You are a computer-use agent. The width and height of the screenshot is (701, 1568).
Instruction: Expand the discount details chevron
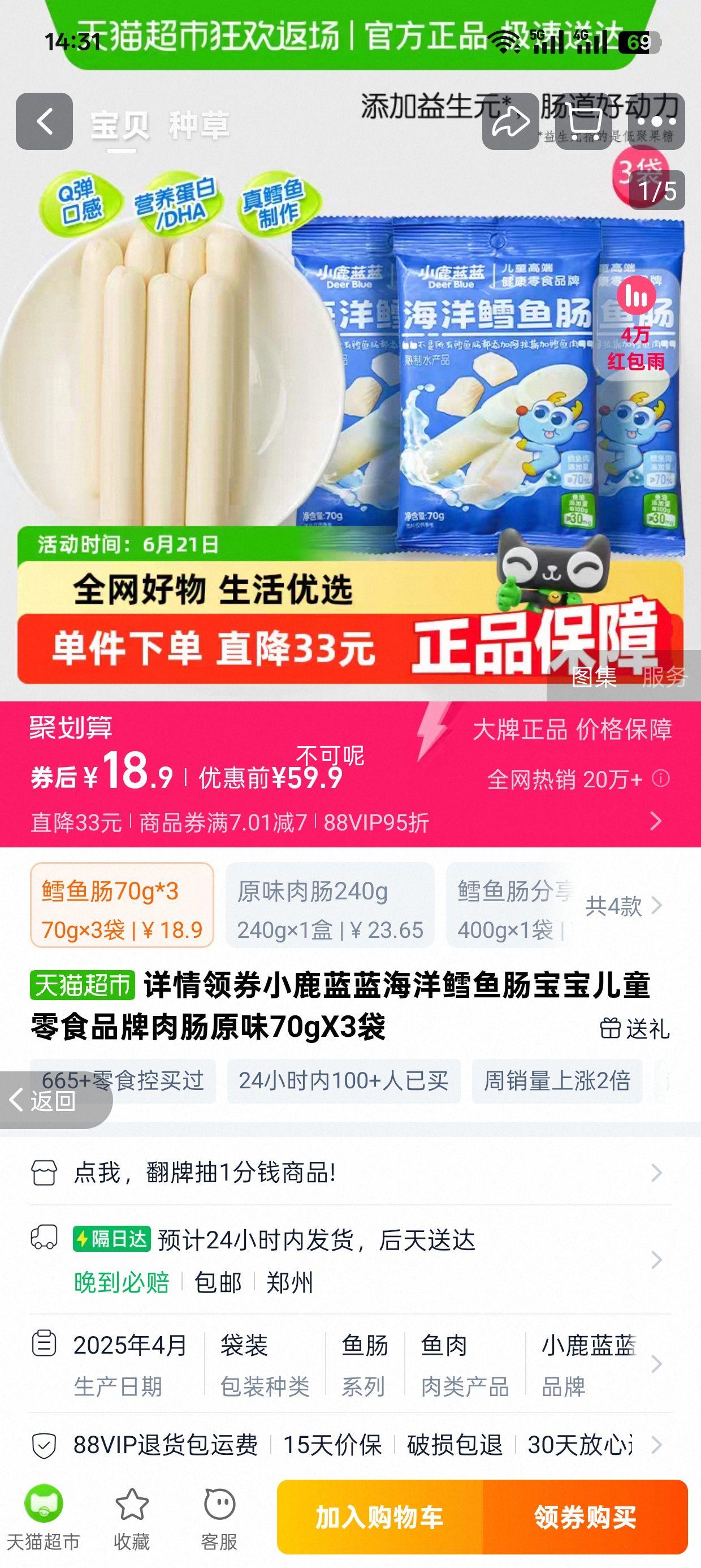coord(656,821)
